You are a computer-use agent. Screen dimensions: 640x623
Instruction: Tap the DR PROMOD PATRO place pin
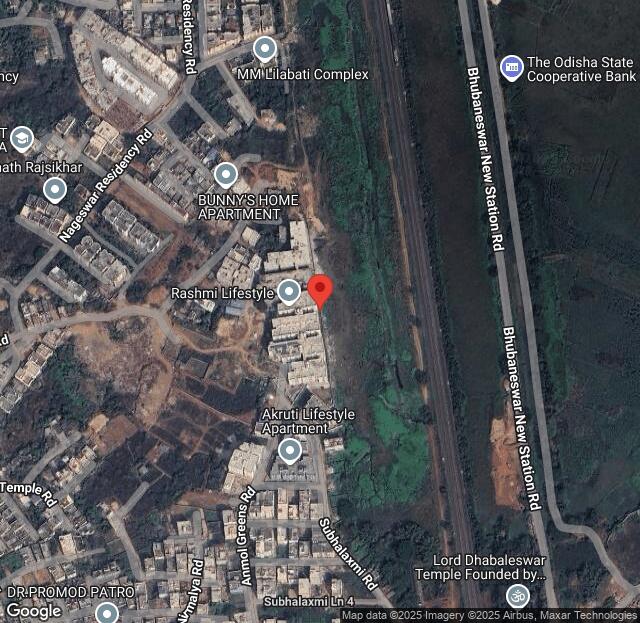[x=107, y=611]
